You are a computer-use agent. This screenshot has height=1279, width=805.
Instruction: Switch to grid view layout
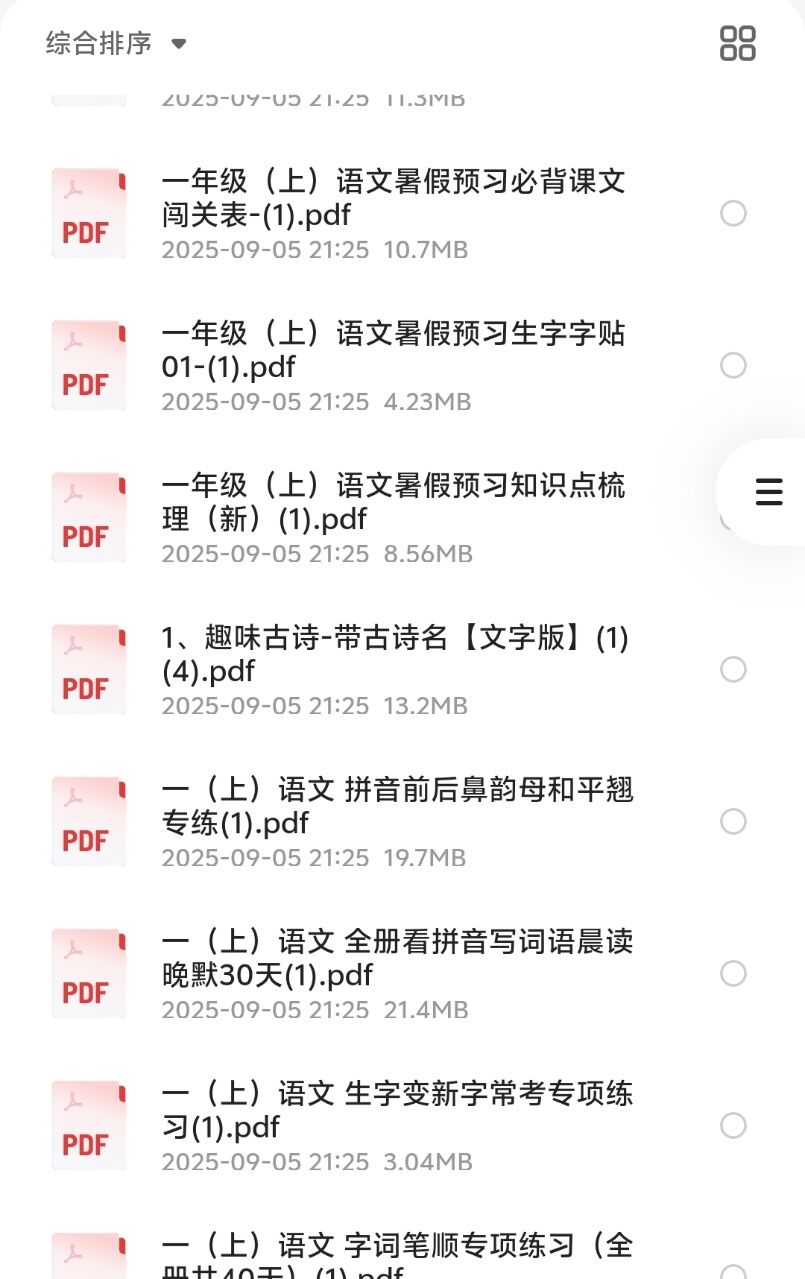point(738,43)
